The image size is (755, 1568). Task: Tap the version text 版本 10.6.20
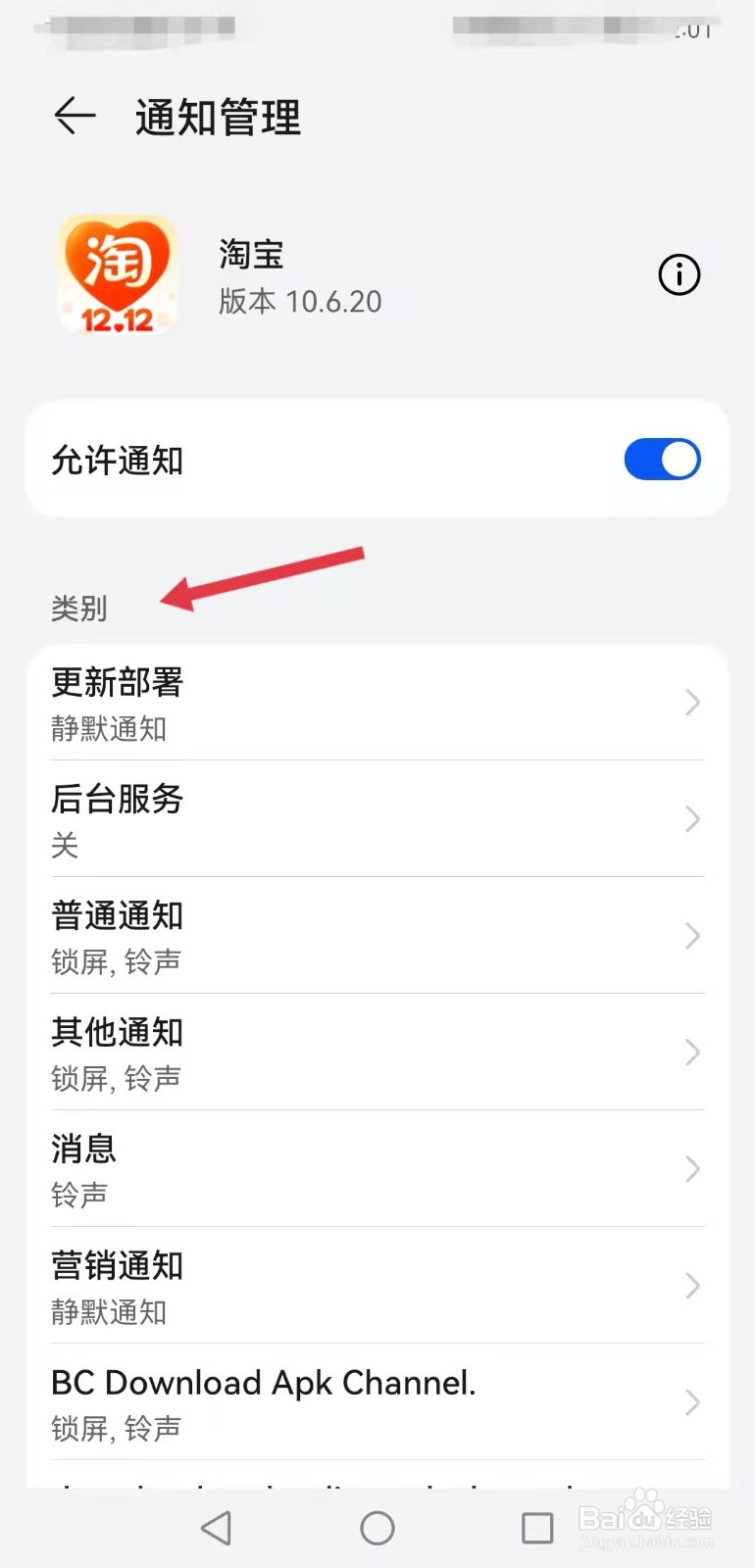pos(300,301)
